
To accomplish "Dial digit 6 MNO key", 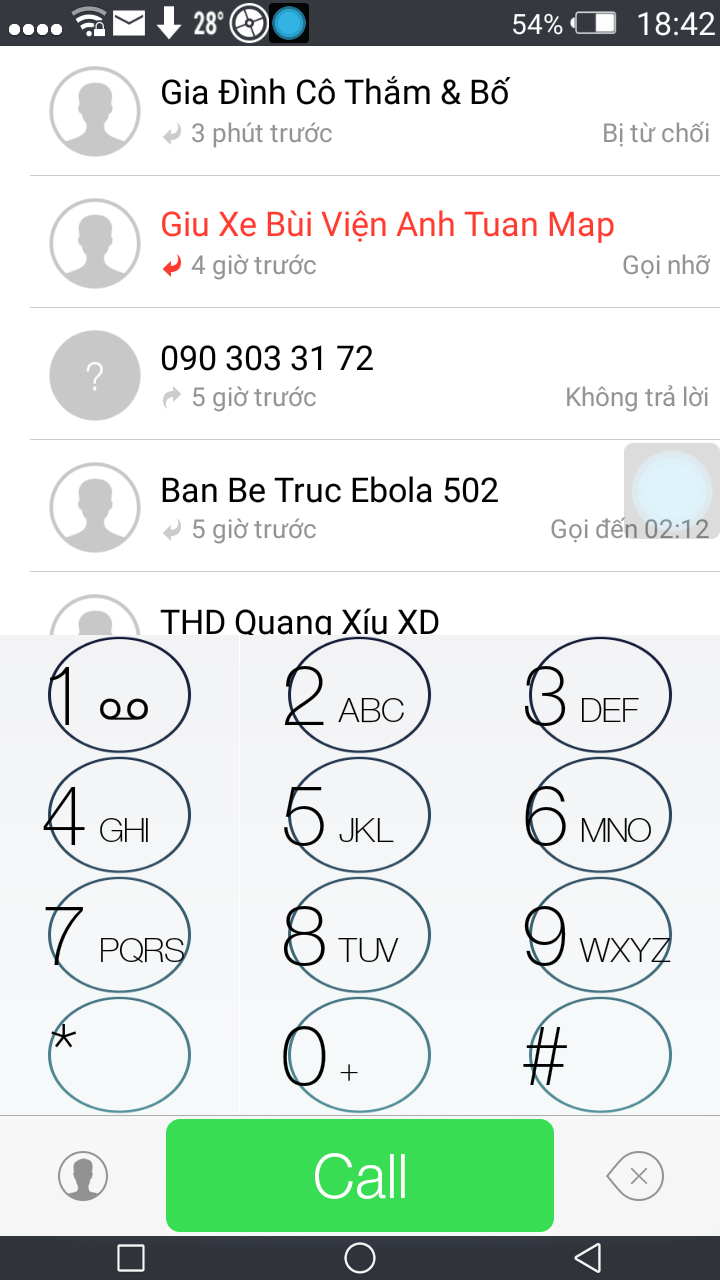I will pyautogui.click(x=599, y=815).
